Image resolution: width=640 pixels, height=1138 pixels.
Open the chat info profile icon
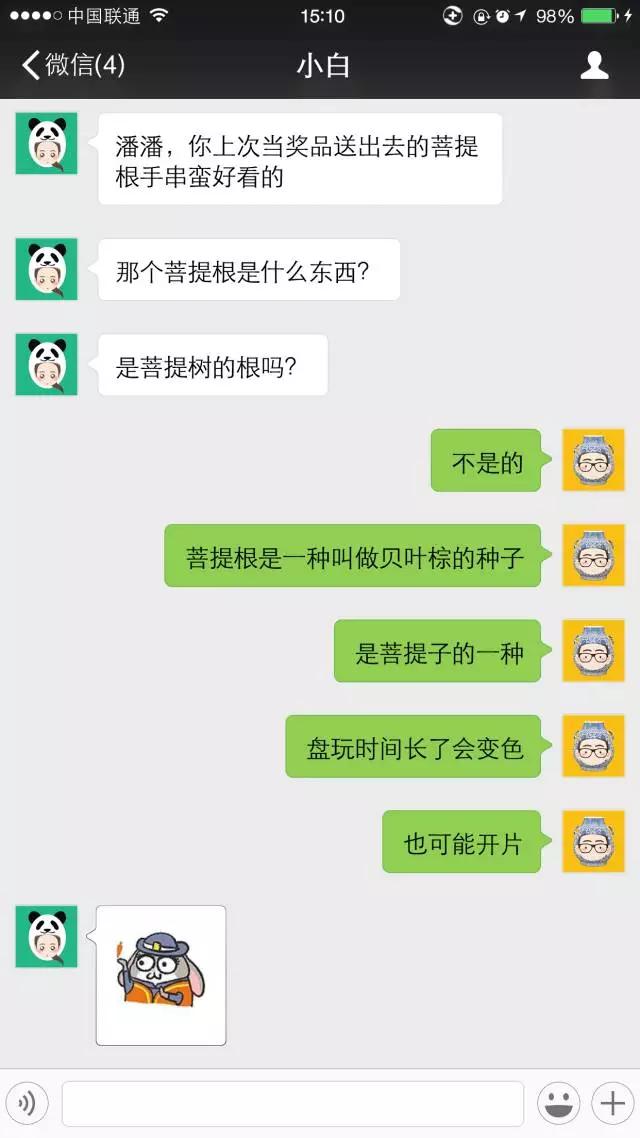595,66
